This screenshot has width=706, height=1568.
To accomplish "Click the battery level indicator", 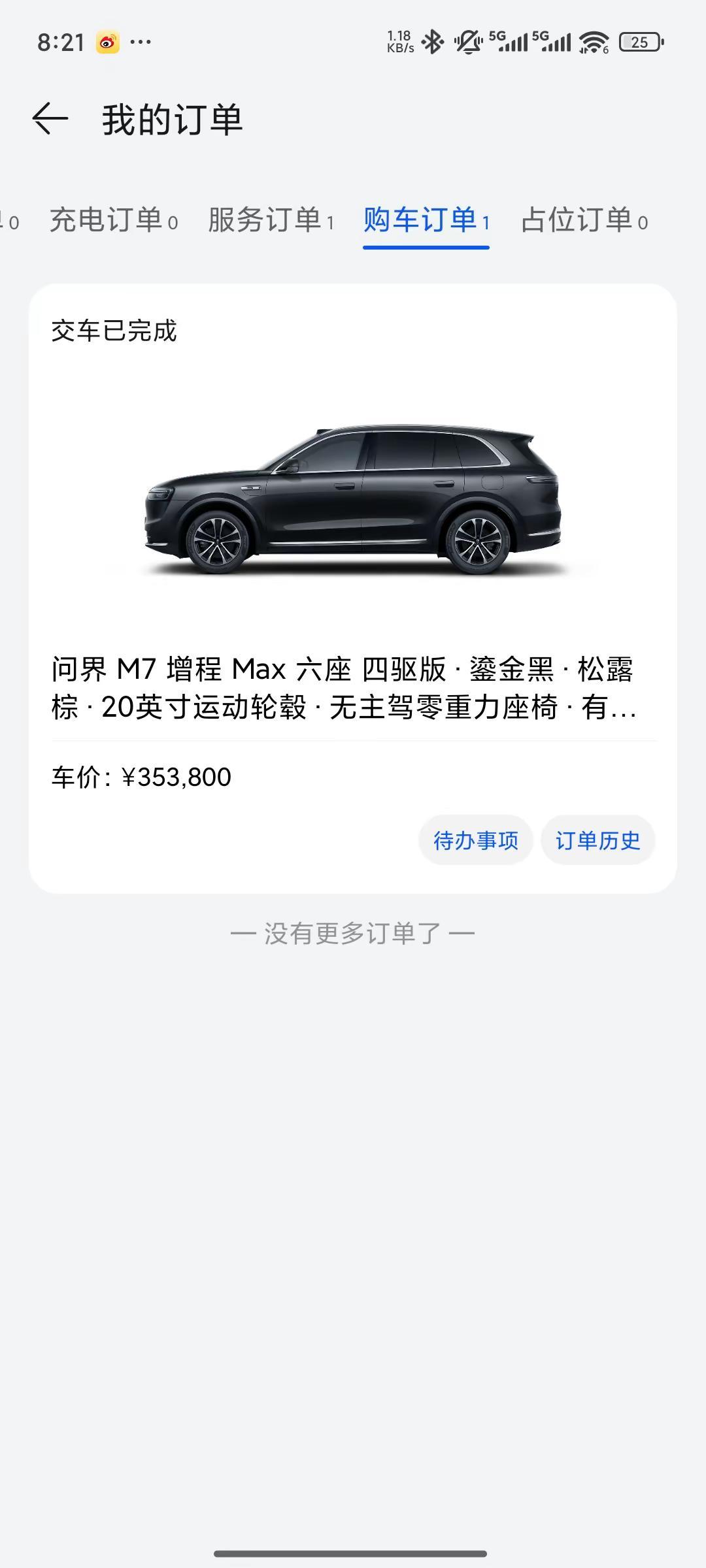I will [x=639, y=41].
